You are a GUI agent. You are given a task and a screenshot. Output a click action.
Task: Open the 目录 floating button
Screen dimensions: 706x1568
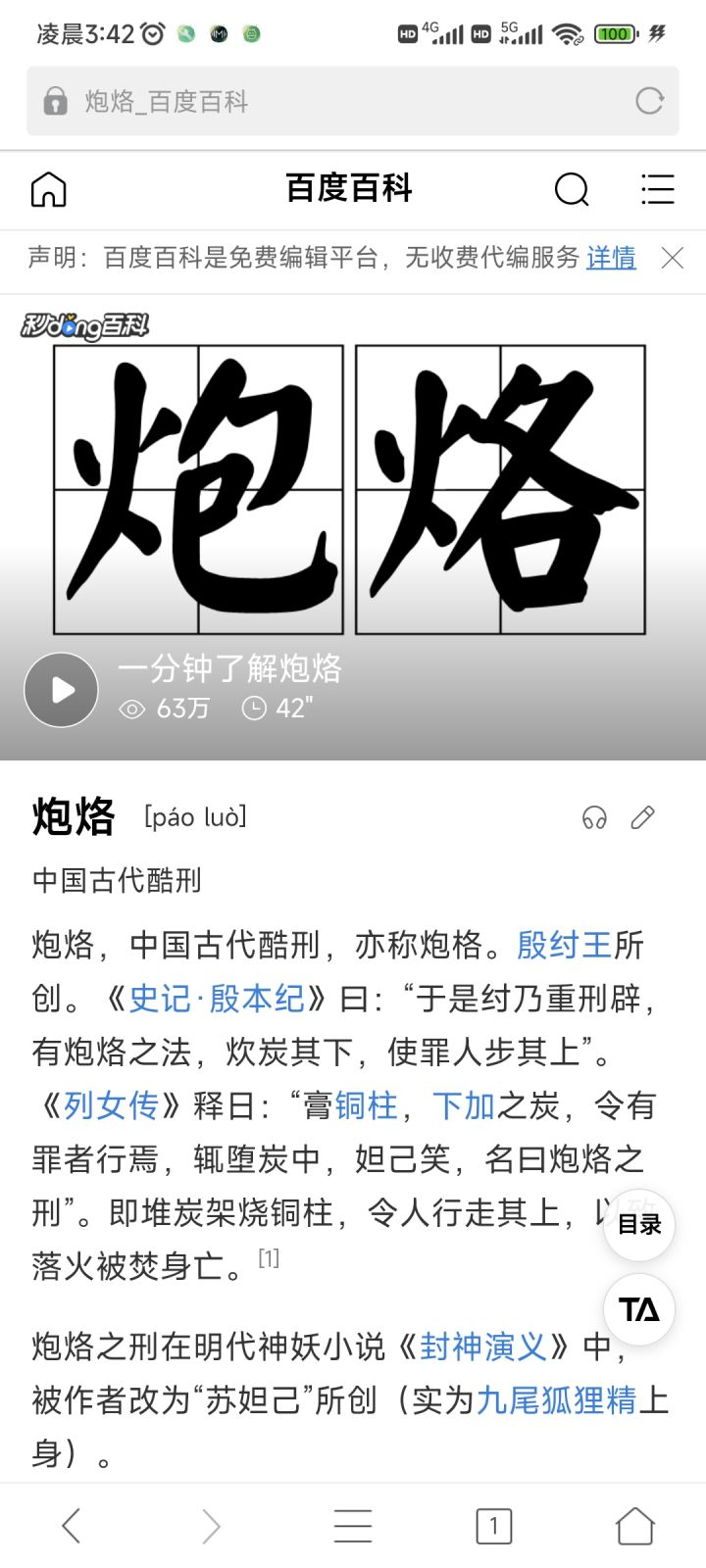(x=638, y=1225)
